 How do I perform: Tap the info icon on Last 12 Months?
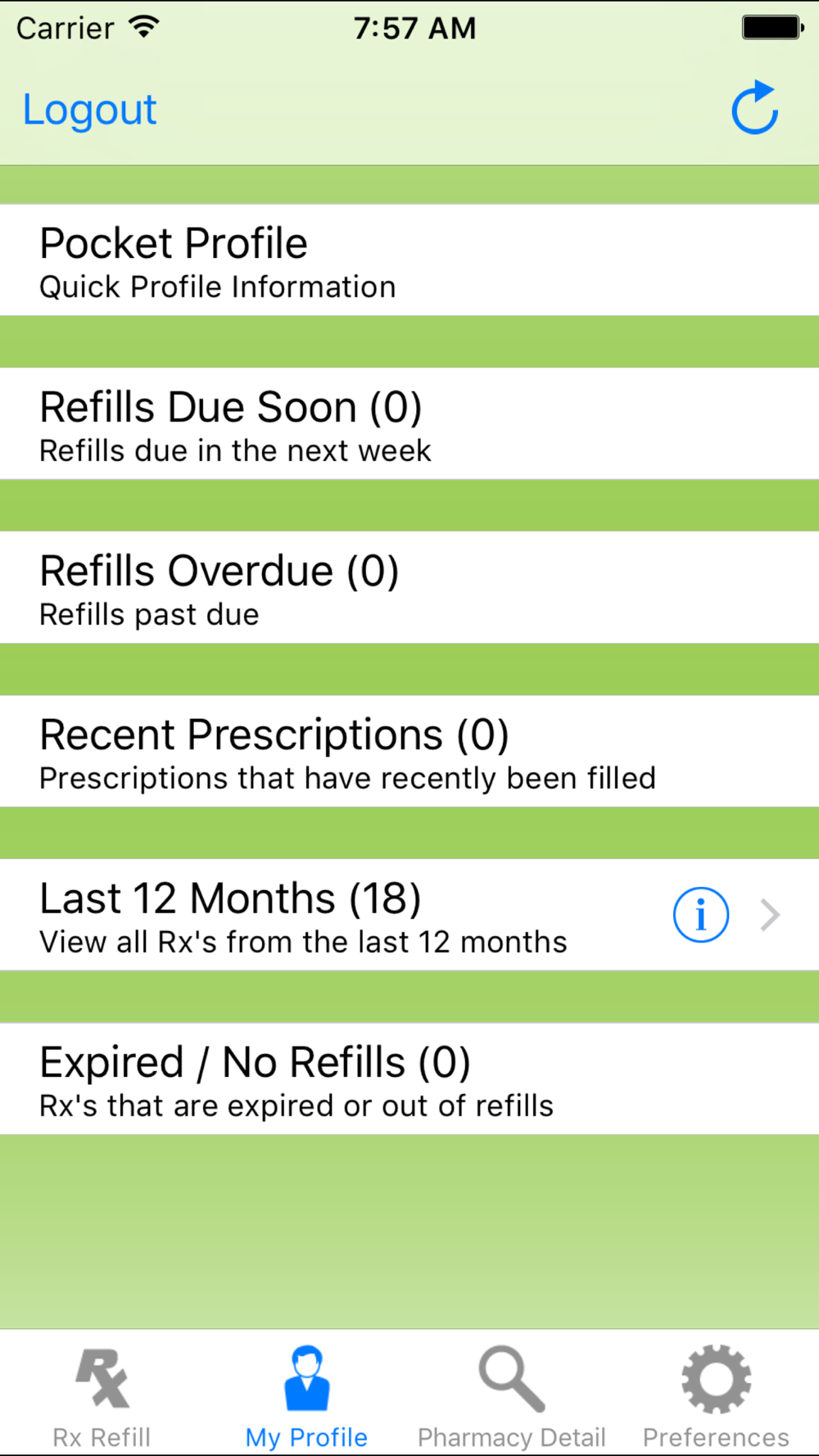700,915
